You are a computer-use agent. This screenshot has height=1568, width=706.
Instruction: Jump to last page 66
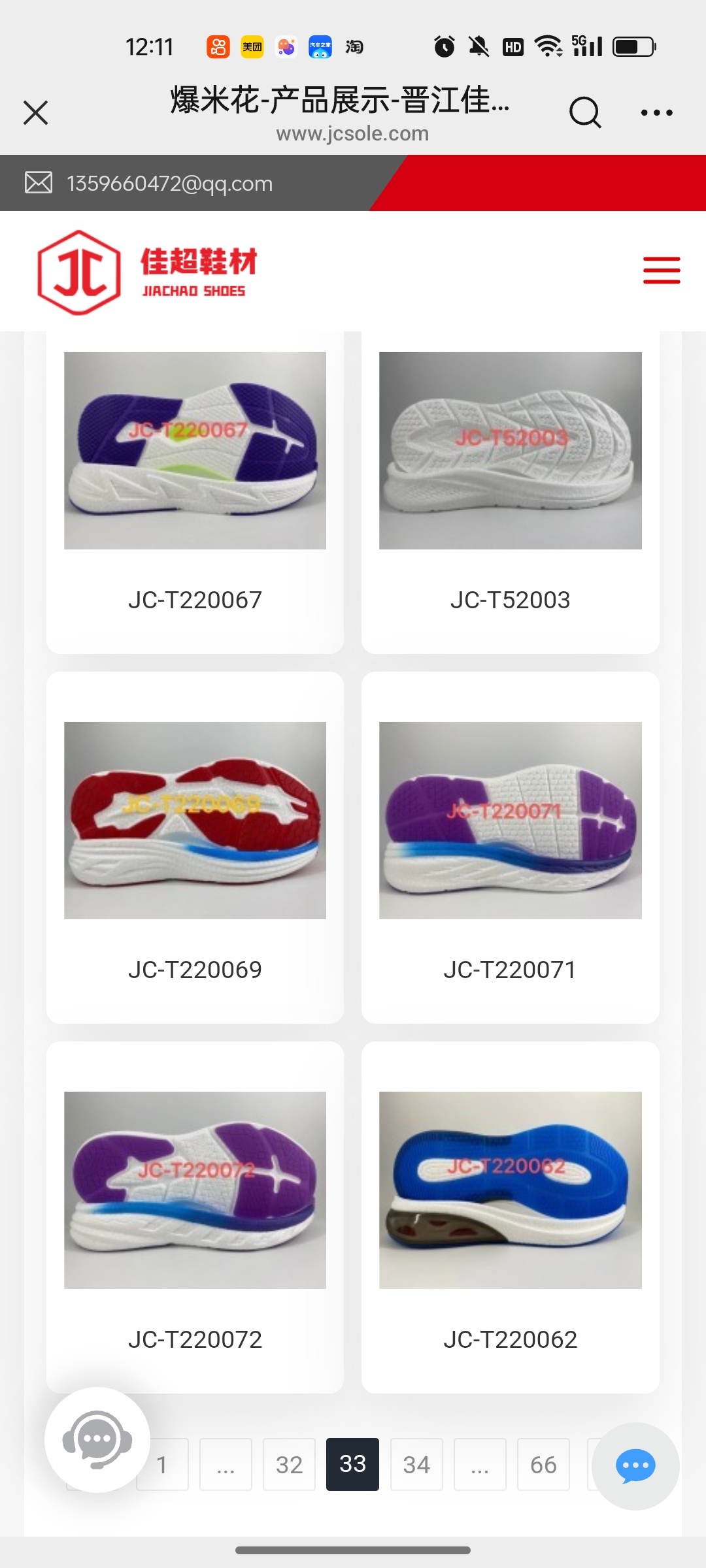[x=543, y=1465]
